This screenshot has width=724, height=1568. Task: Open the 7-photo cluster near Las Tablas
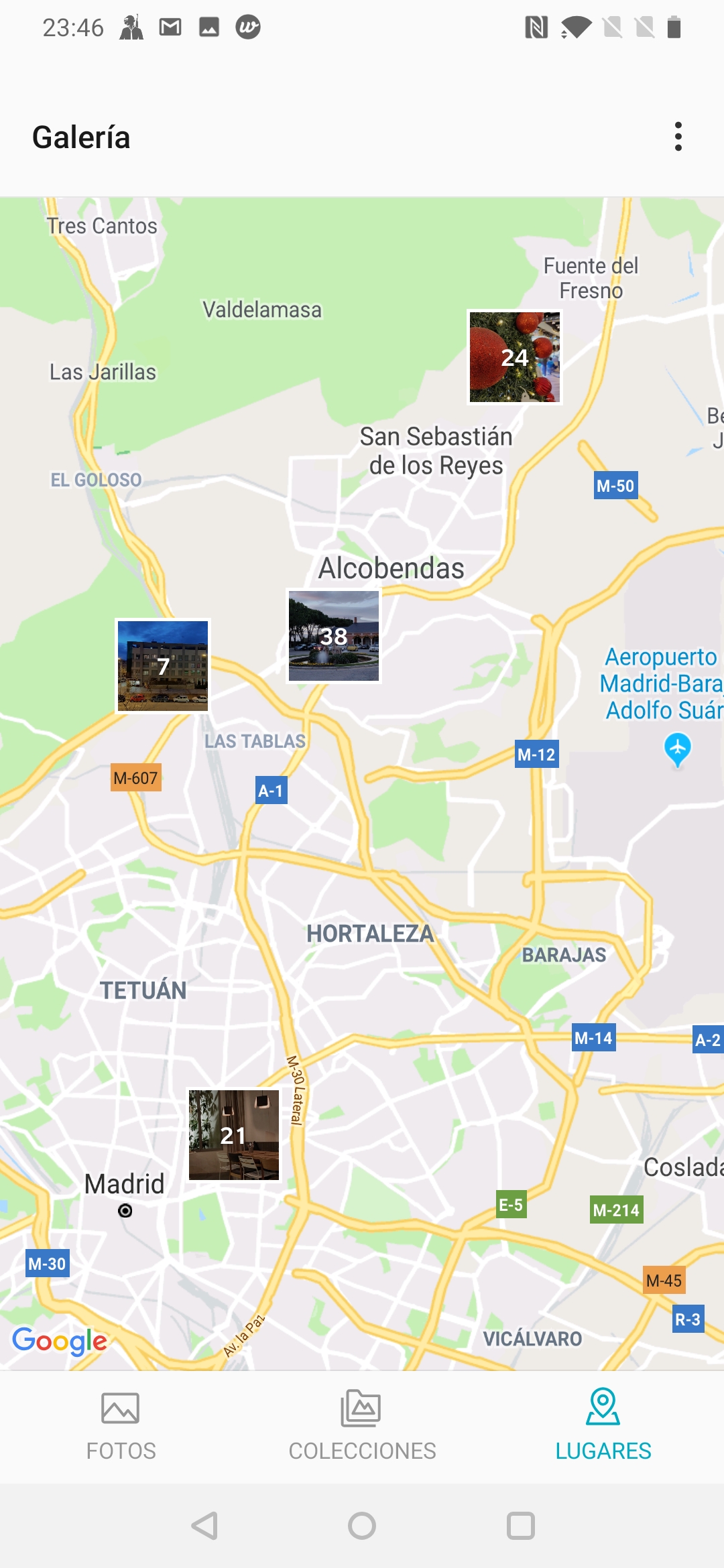coord(163,665)
